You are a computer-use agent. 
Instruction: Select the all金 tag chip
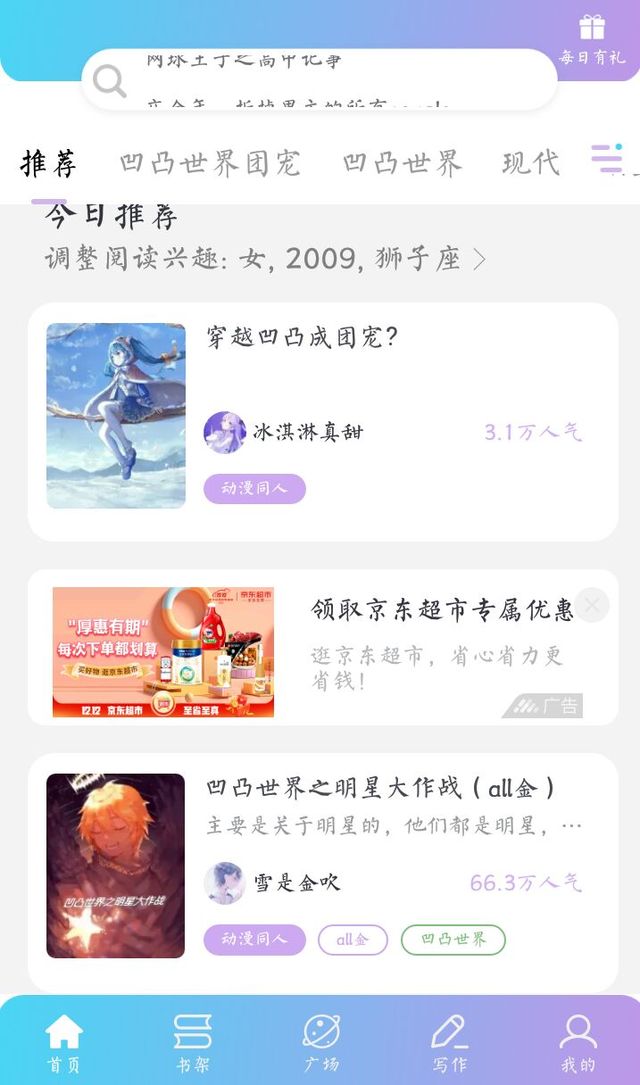coord(352,940)
